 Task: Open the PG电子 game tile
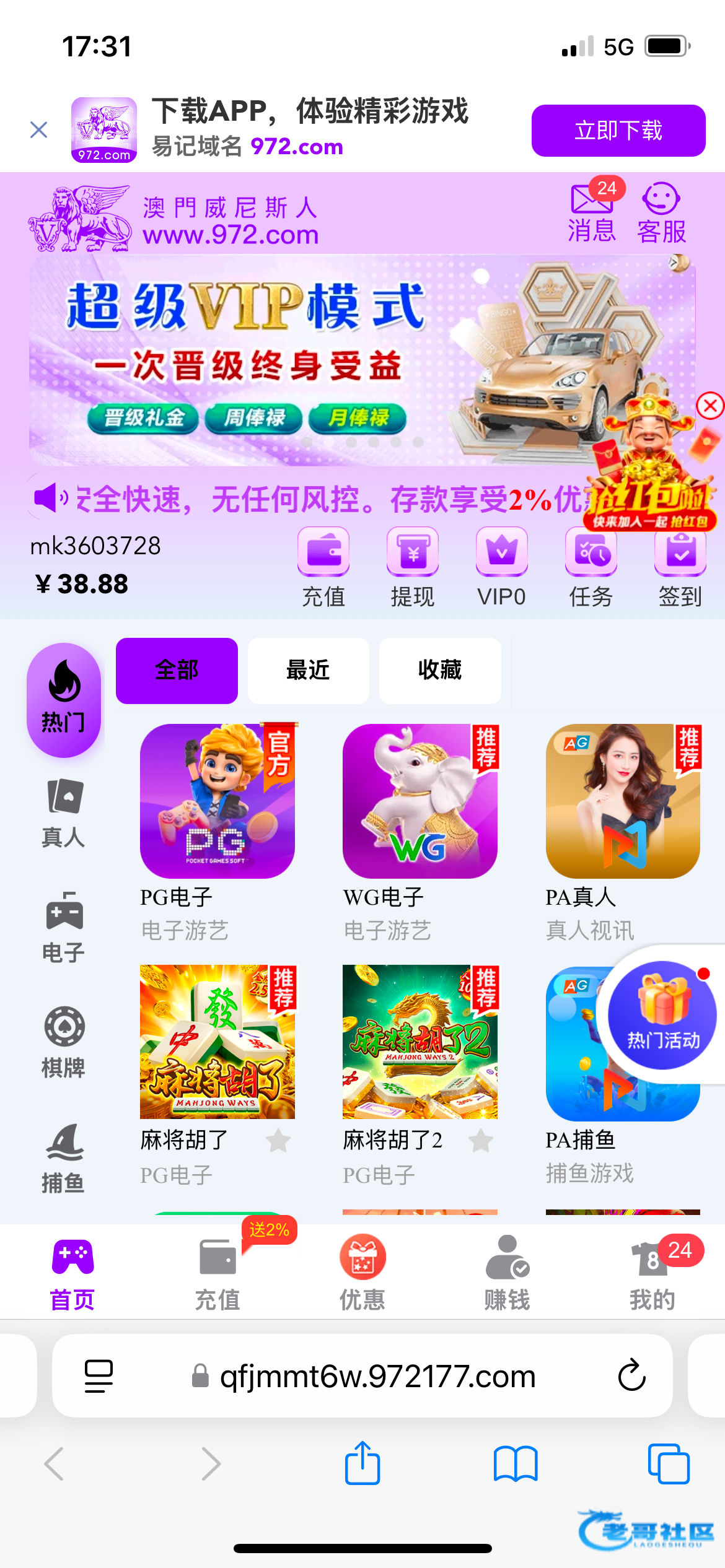pyautogui.click(x=217, y=801)
